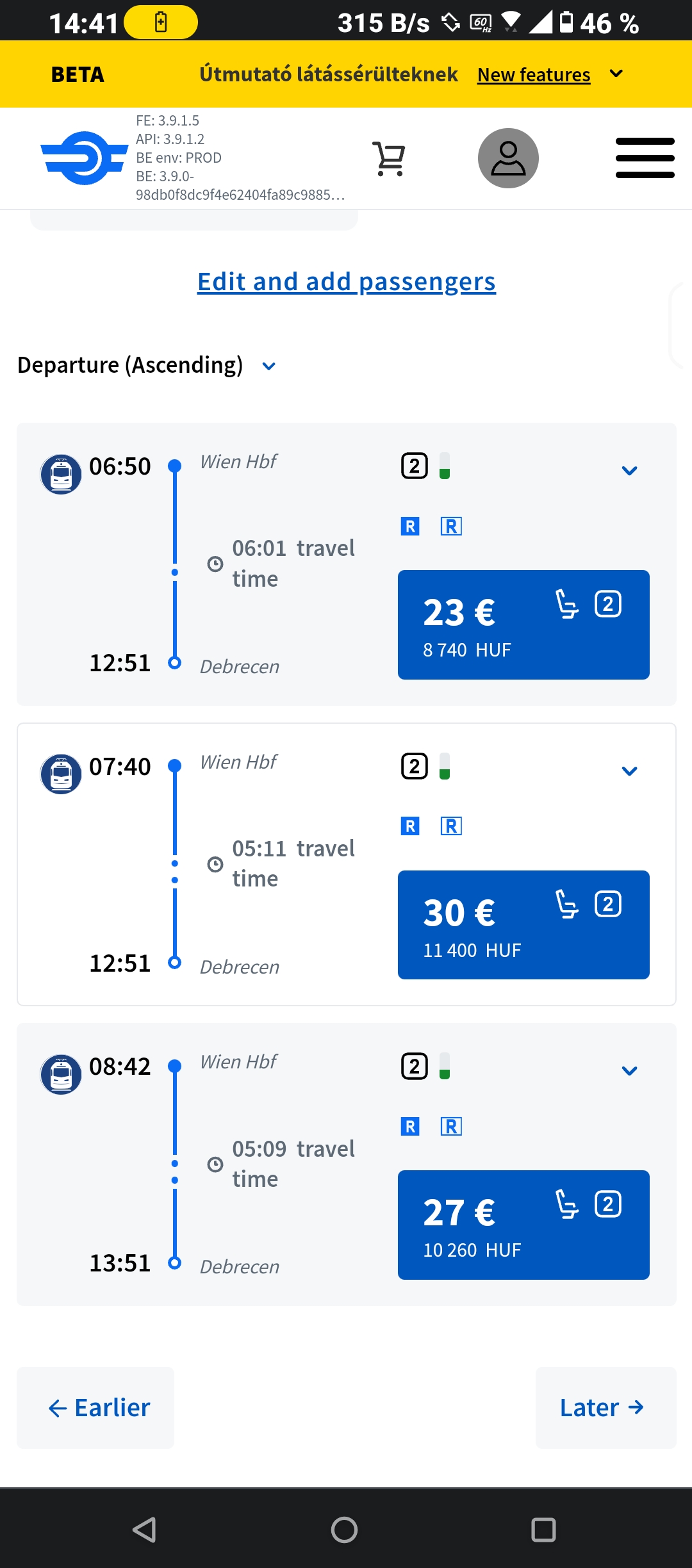The height and width of the screenshot is (1568, 692).
Task: Choose the 30 € ticket offer
Action: pos(523,925)
